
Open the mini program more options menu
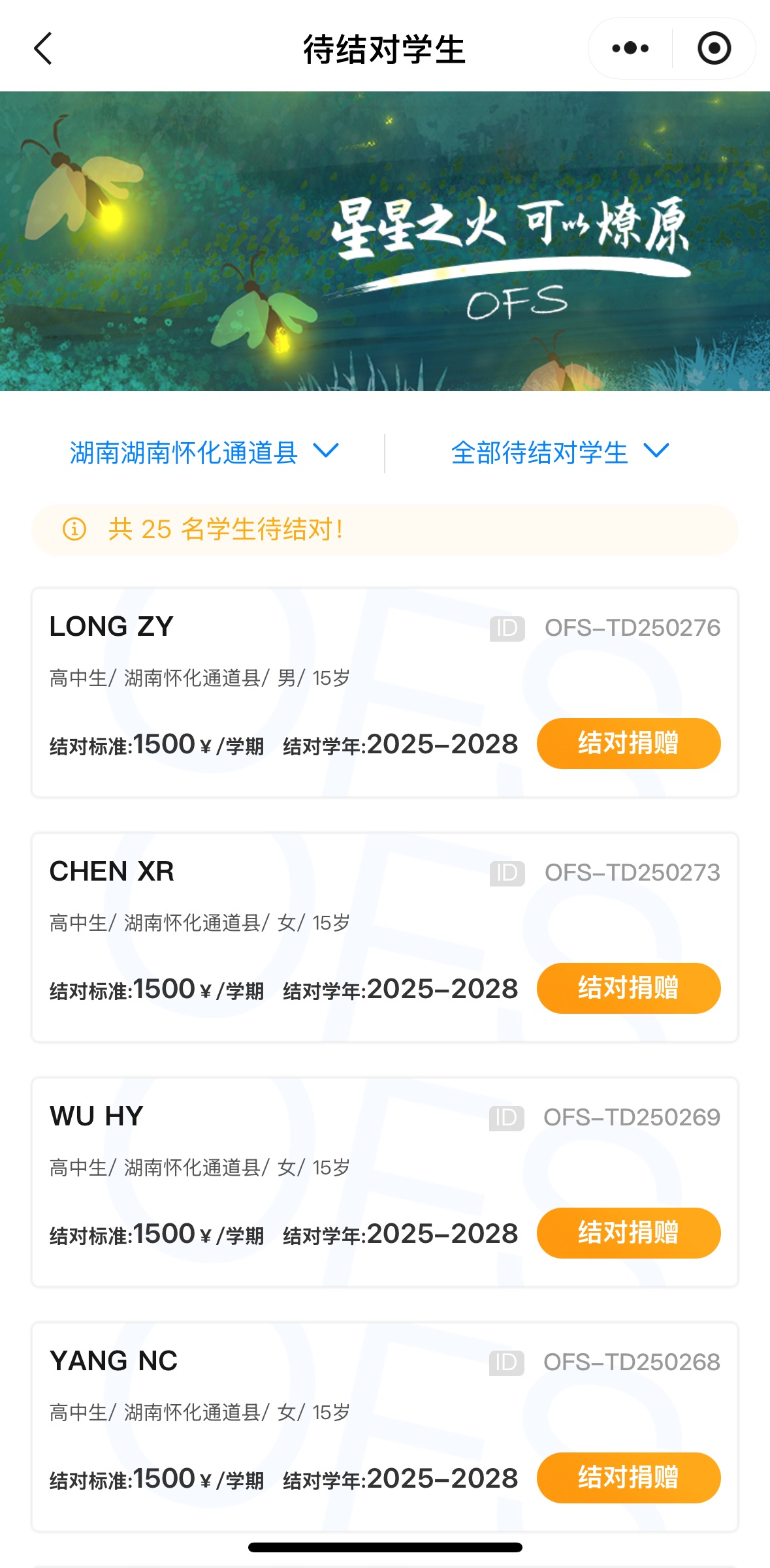pyautogui.click(x=630, y=48)
